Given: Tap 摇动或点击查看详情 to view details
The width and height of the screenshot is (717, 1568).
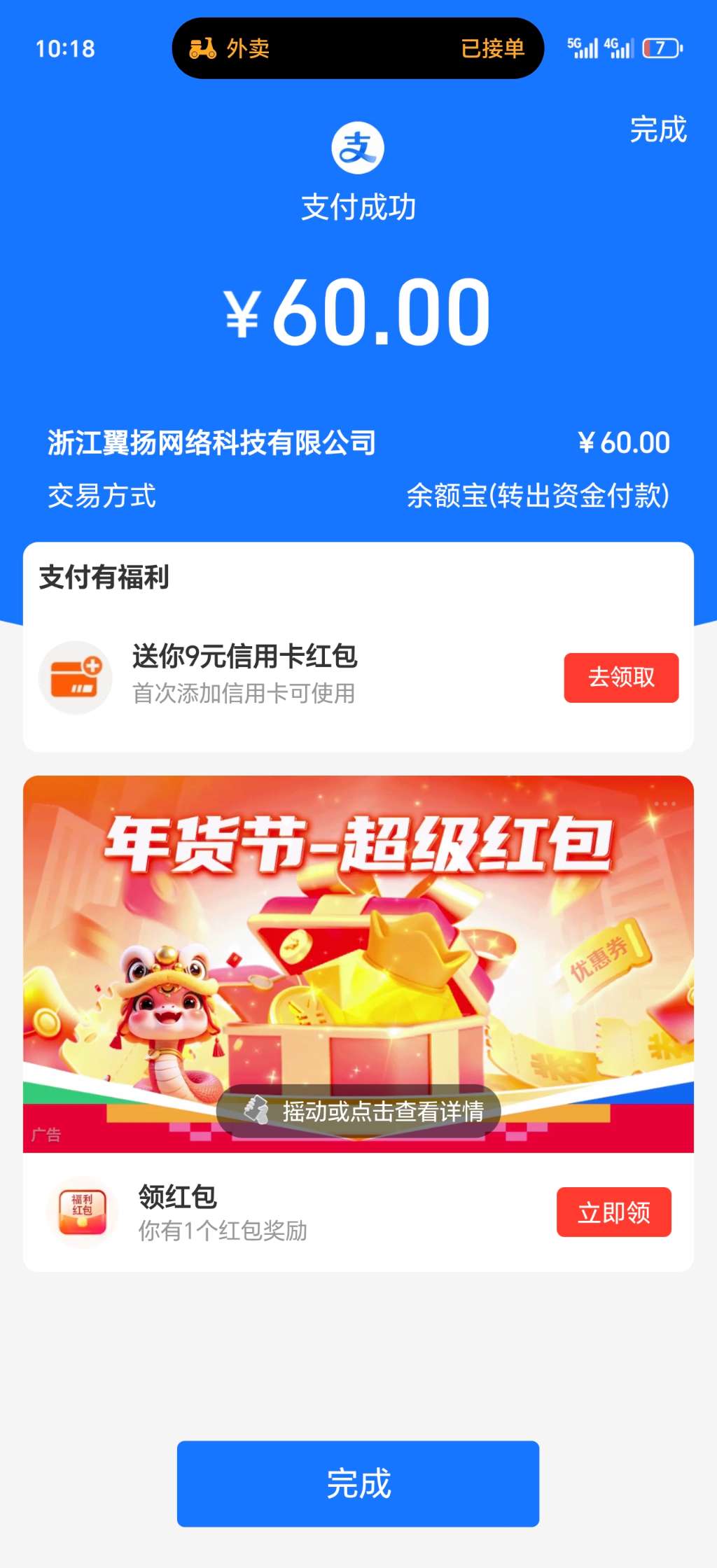Looking at the screenshot, I should point(358,1111).
